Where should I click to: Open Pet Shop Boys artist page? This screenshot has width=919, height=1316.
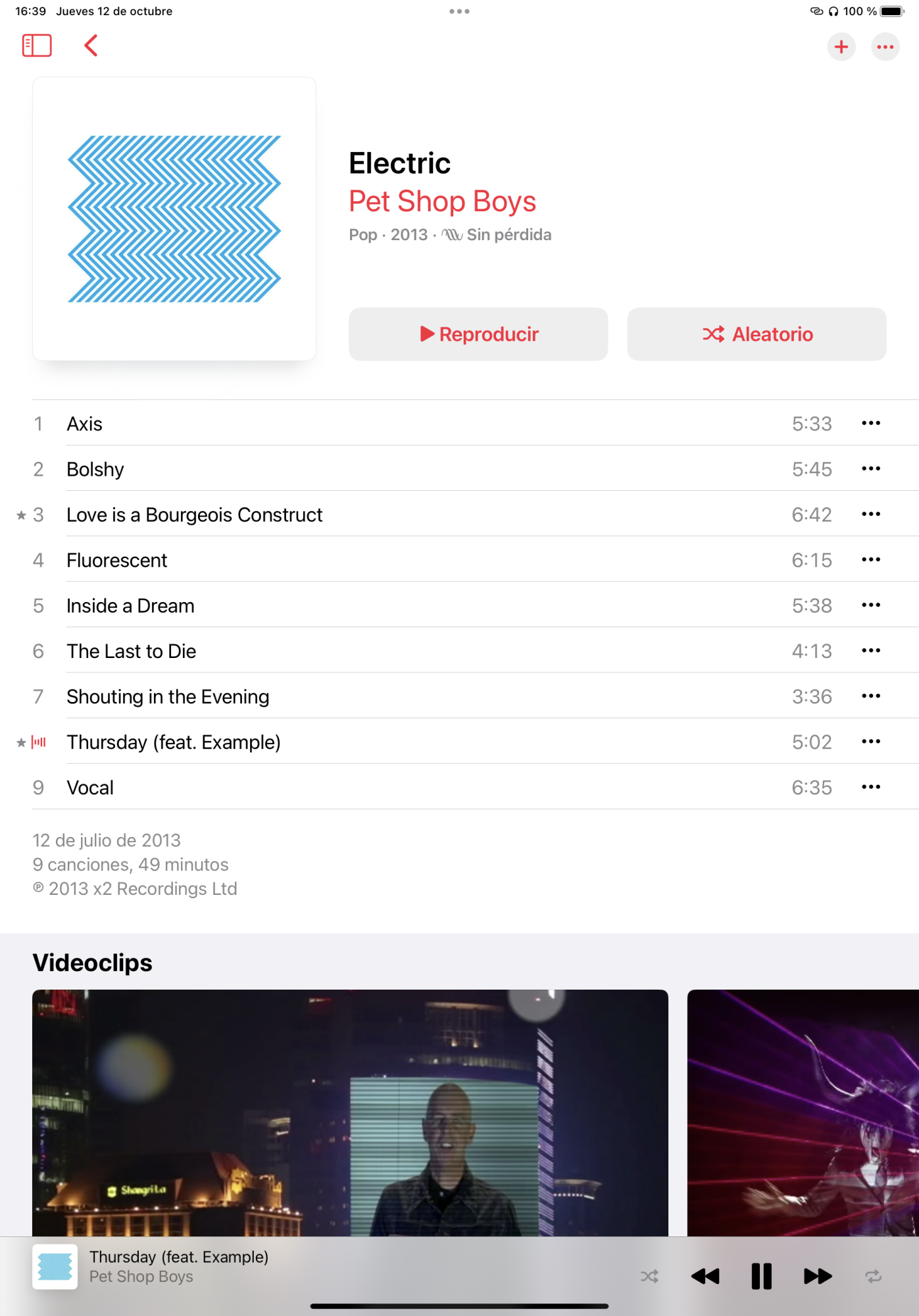442,201
